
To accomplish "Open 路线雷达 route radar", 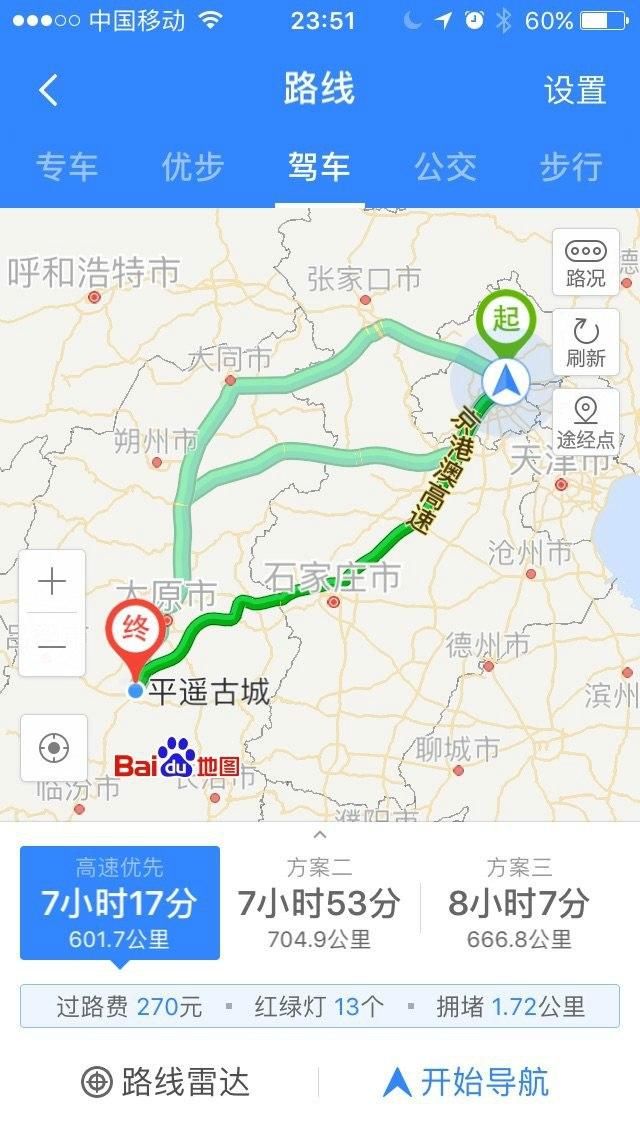I will click(x=166, y=1082).
